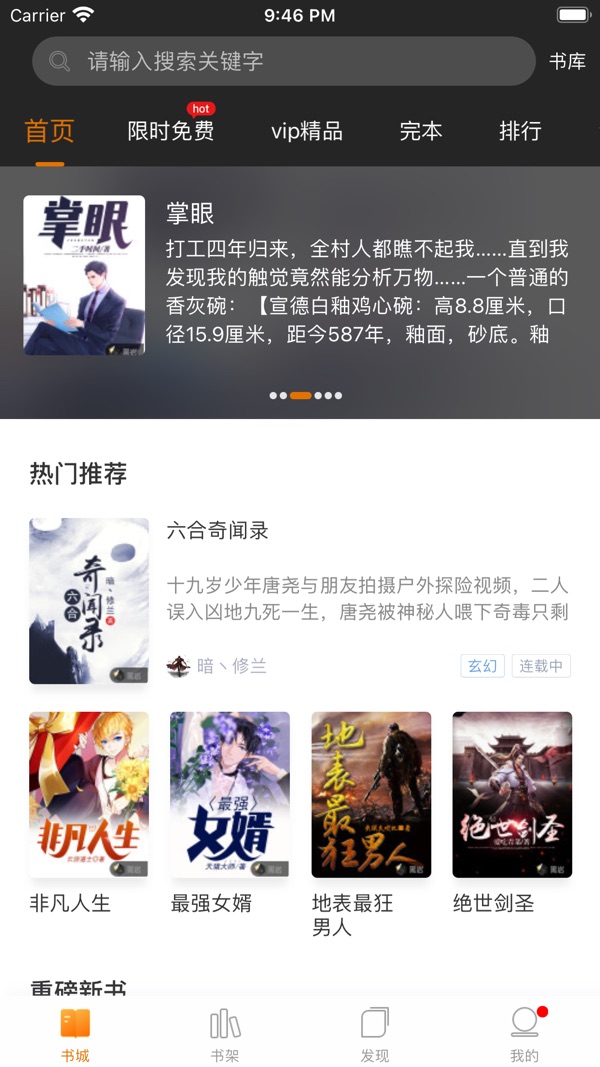Switch to the vip精品 tab
The image size is (600, 1067).
pyautogui.click(x=307, y=131)
